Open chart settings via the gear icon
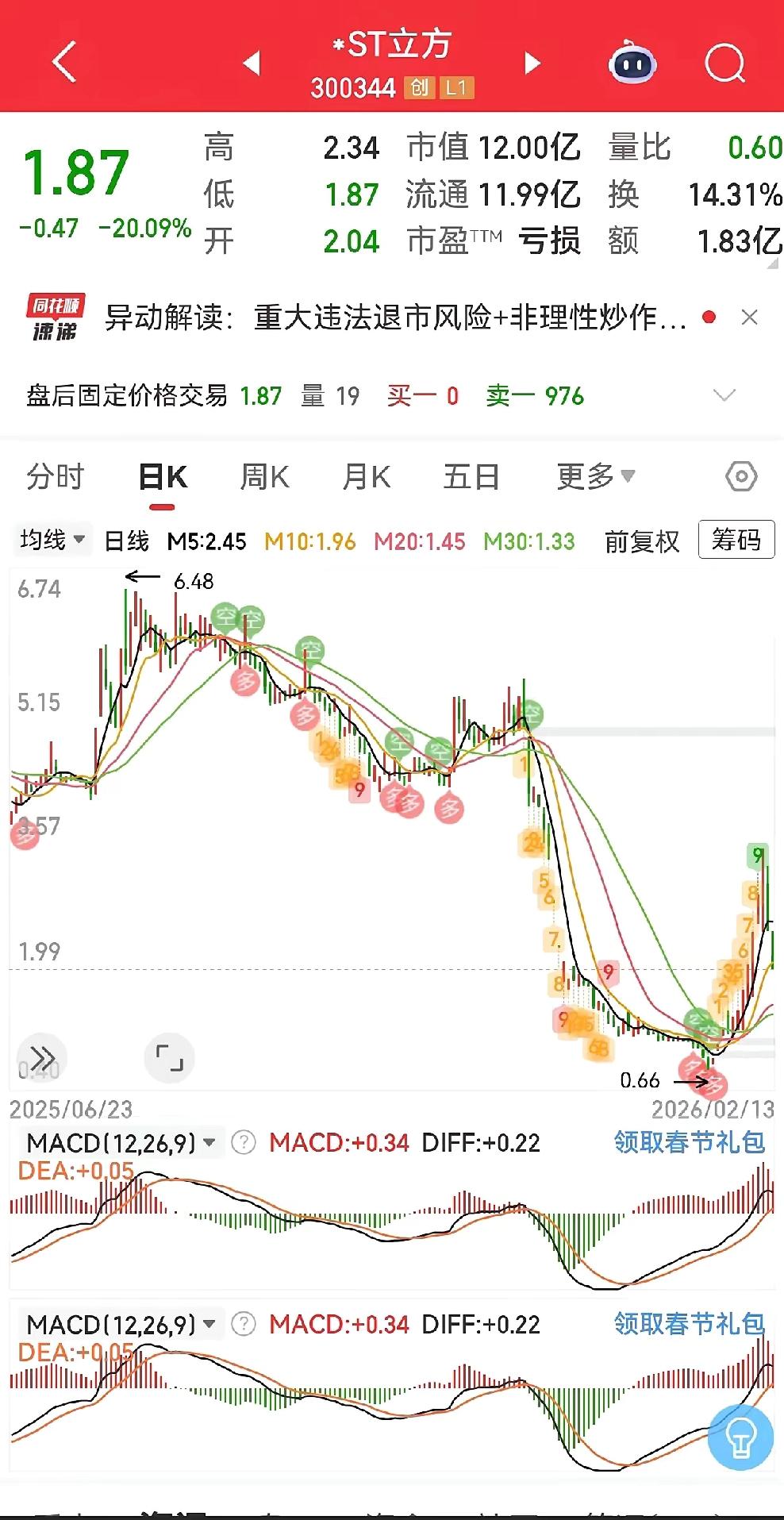 pos(740,476)
